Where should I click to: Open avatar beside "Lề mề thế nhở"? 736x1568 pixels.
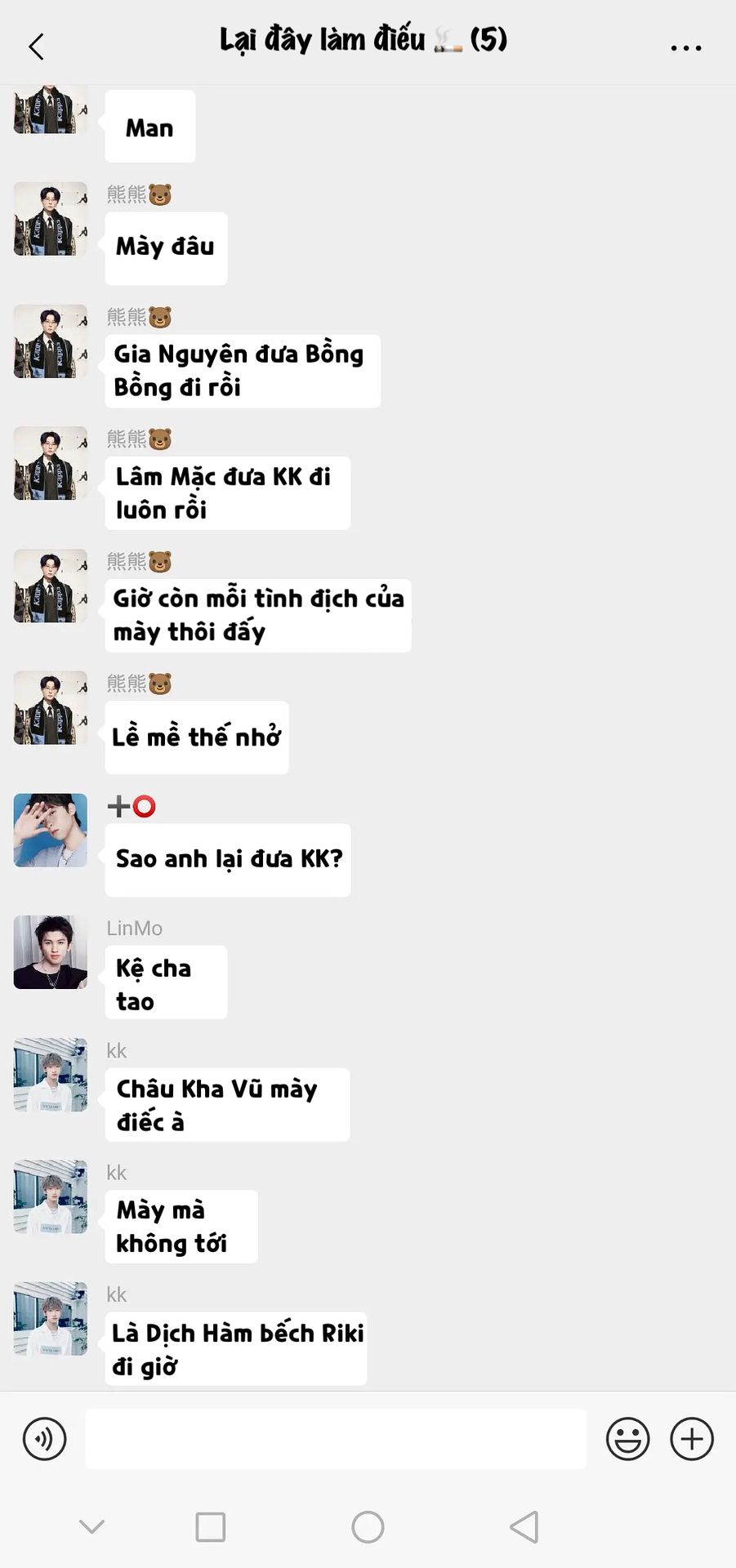51,708
